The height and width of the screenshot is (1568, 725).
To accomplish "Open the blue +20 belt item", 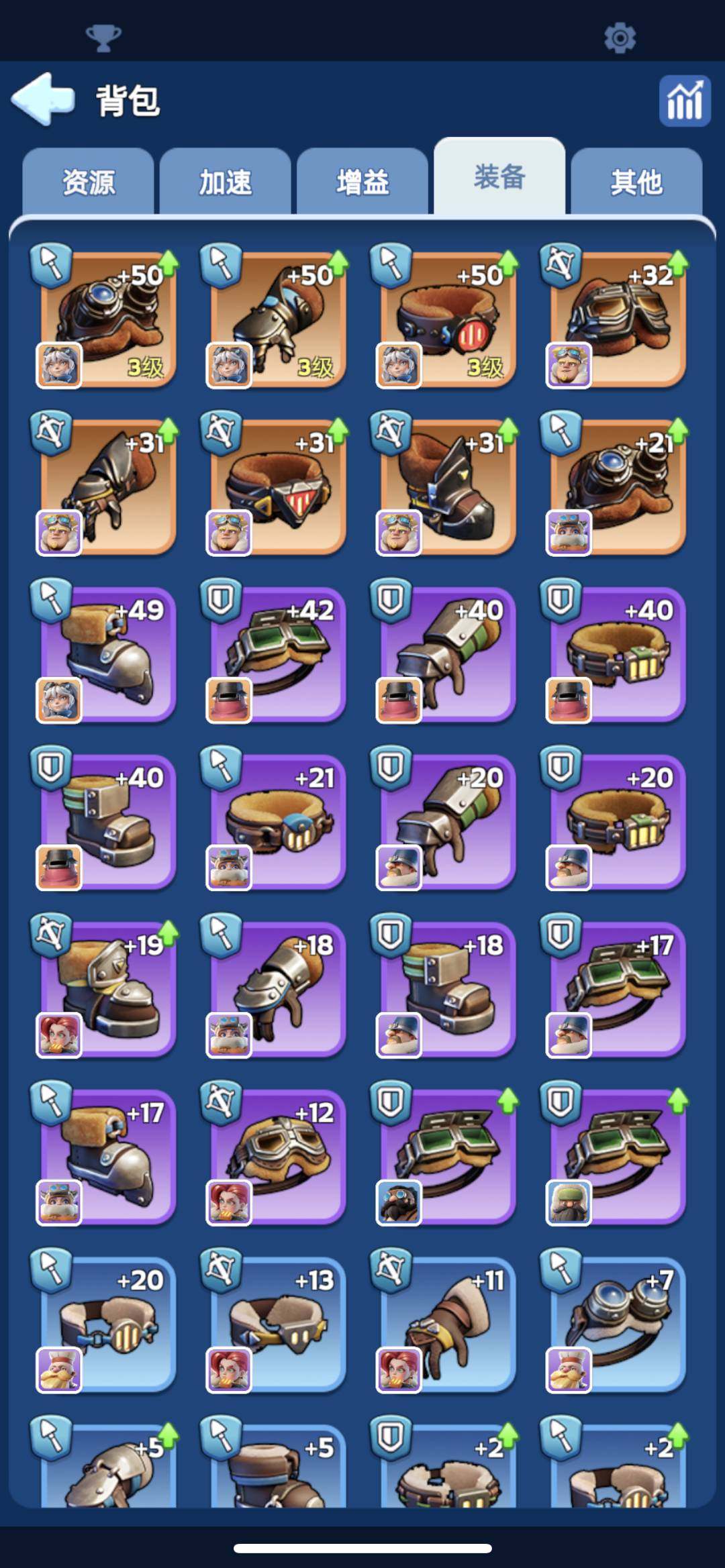I will pyautogui.click(x=107, y=1324).
